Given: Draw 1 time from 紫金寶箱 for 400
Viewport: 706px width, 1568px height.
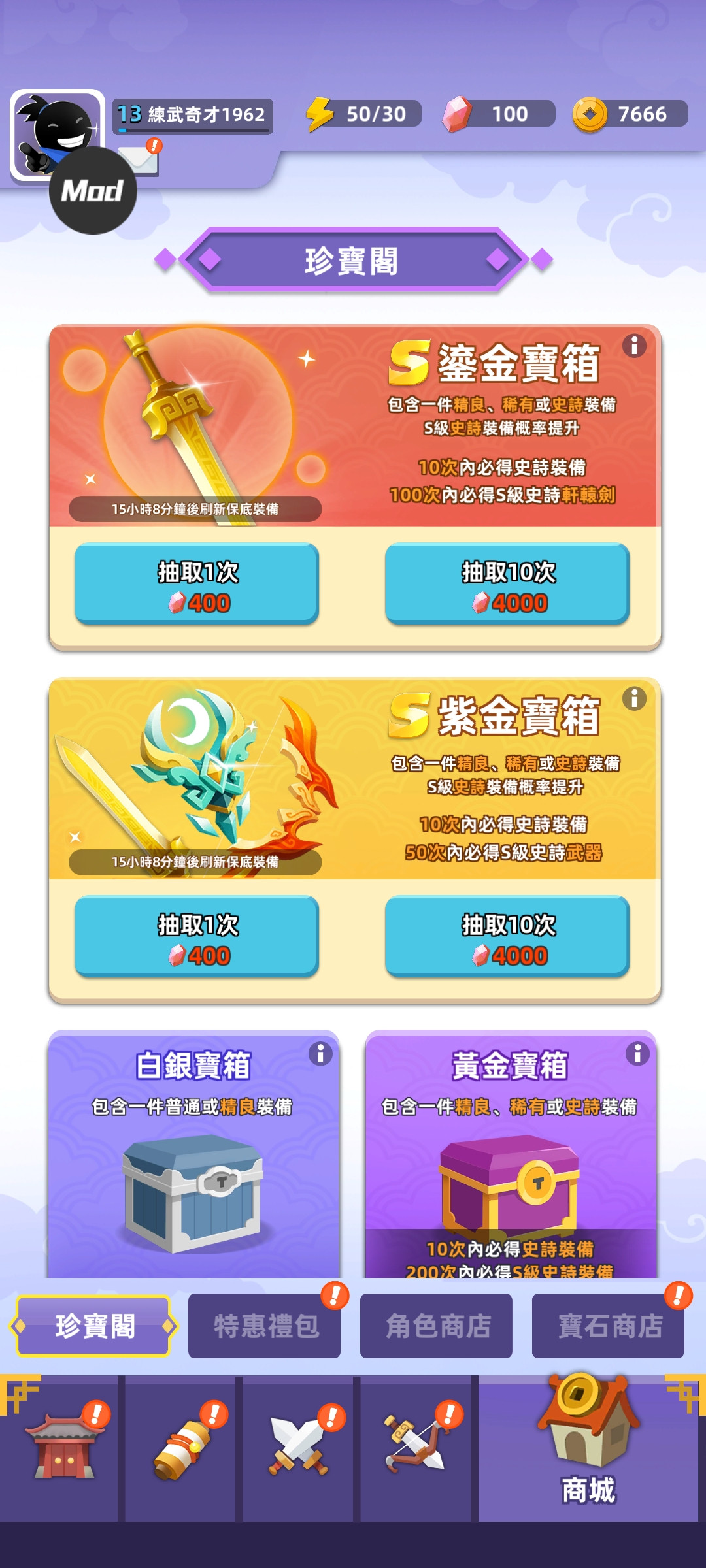Looking at the screenshot, I should 197,936.
